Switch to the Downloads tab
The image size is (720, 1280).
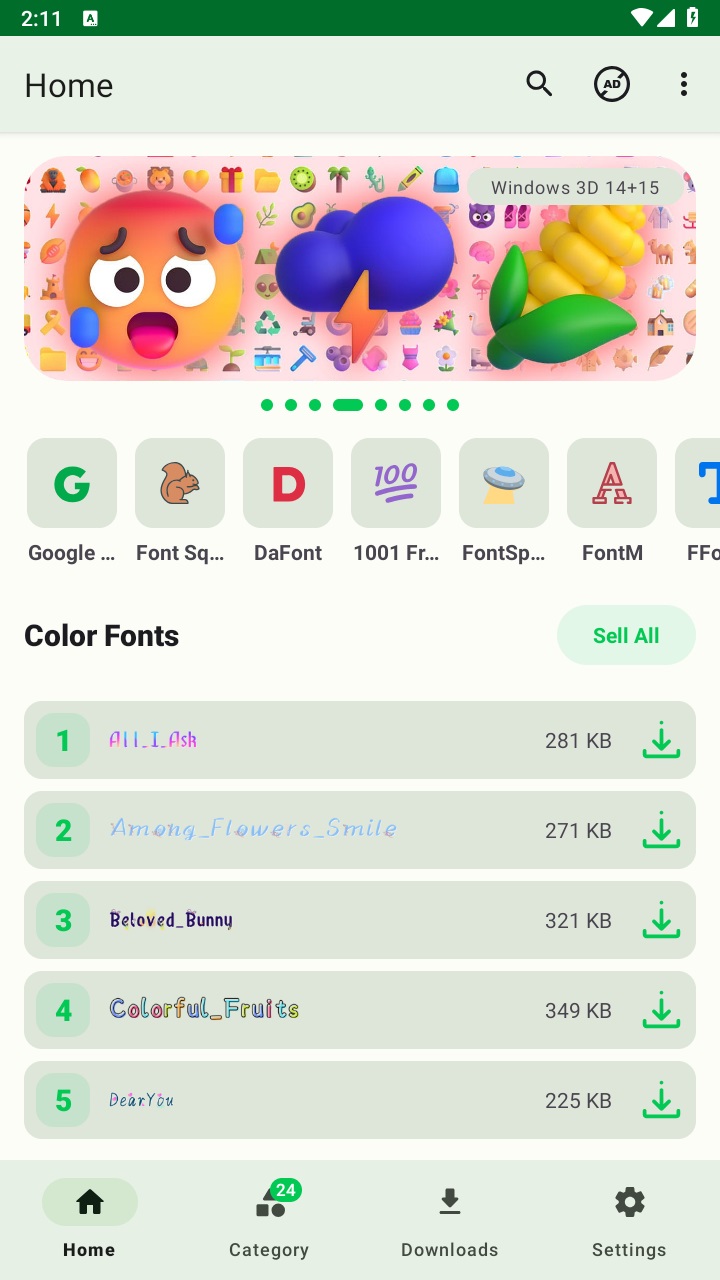point(450,1220)
